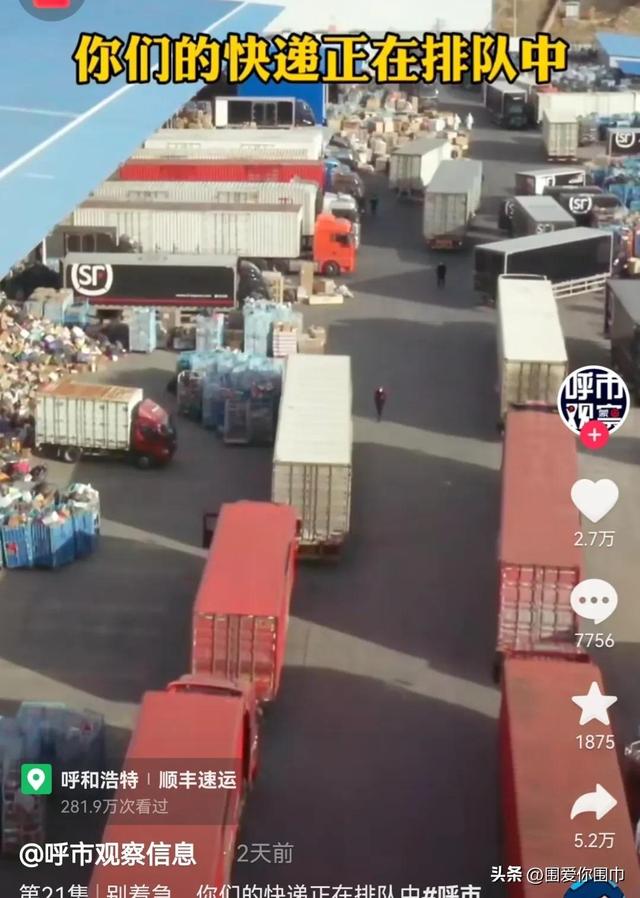This screenshot has width=640, height=898.
Task: Share this video using the arrow
Action: pyautogui.click(x=594, y=802)
